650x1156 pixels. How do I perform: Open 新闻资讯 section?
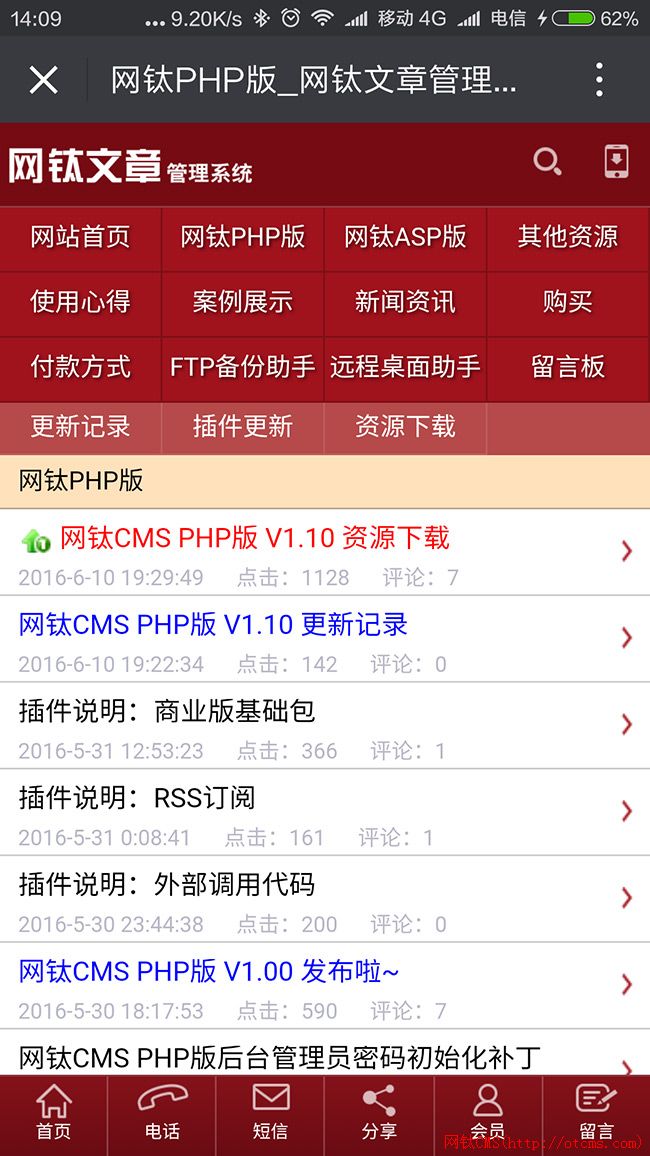click(x=405, y=301)
